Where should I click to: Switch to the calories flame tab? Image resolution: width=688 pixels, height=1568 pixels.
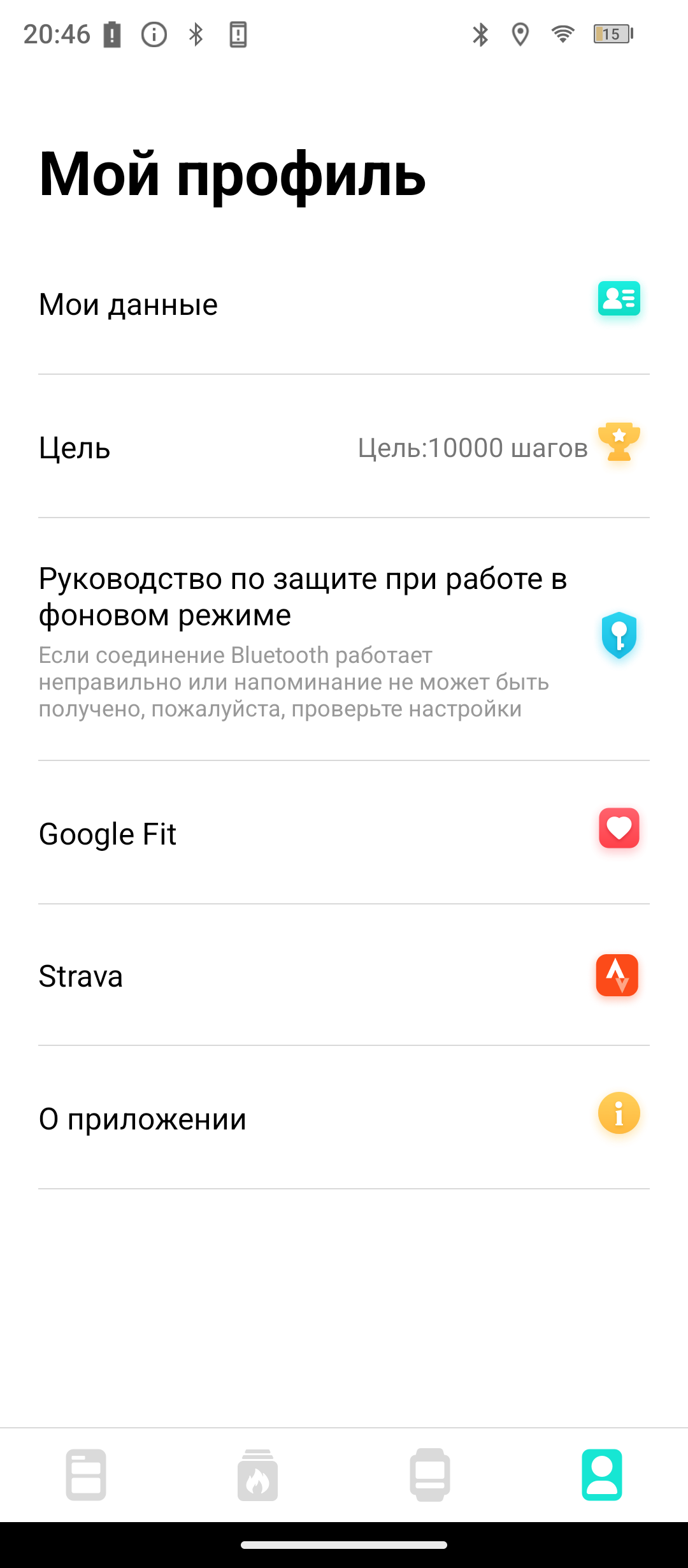coord(258,1475)
